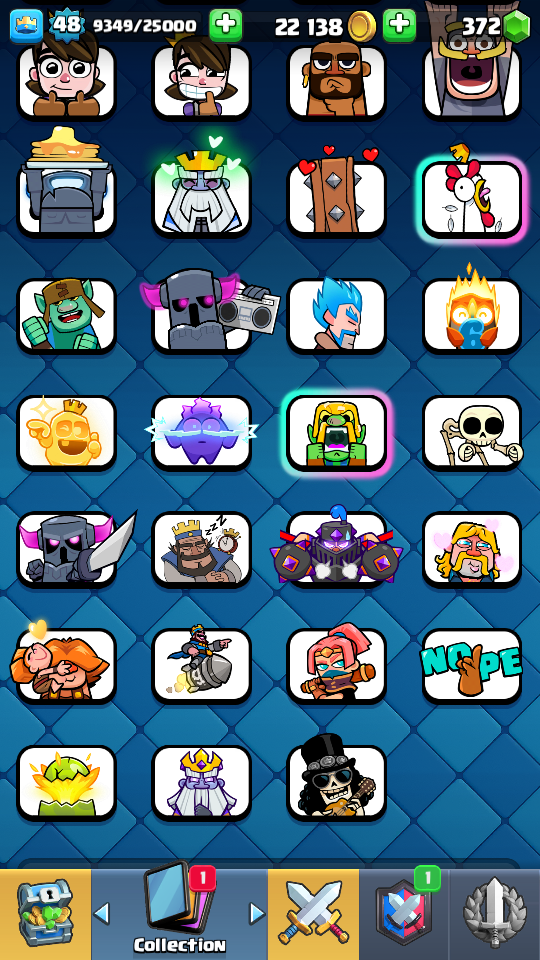
Task: Open the Clan shield tab
Action: (x=403, y=913)
